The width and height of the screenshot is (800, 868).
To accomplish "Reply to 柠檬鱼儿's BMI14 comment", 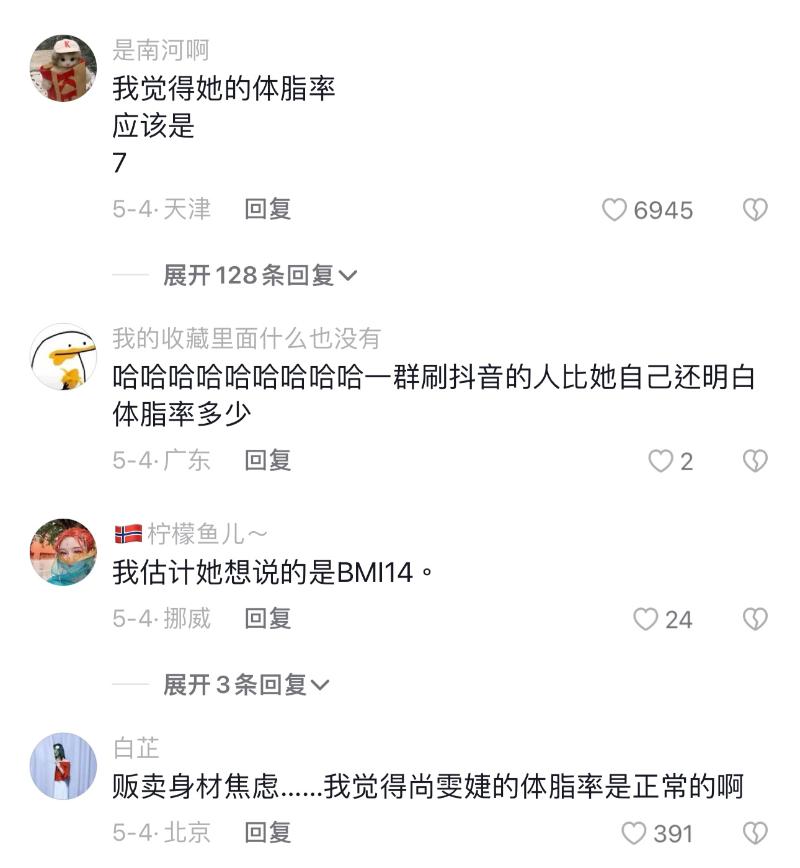I will point(267,618).
